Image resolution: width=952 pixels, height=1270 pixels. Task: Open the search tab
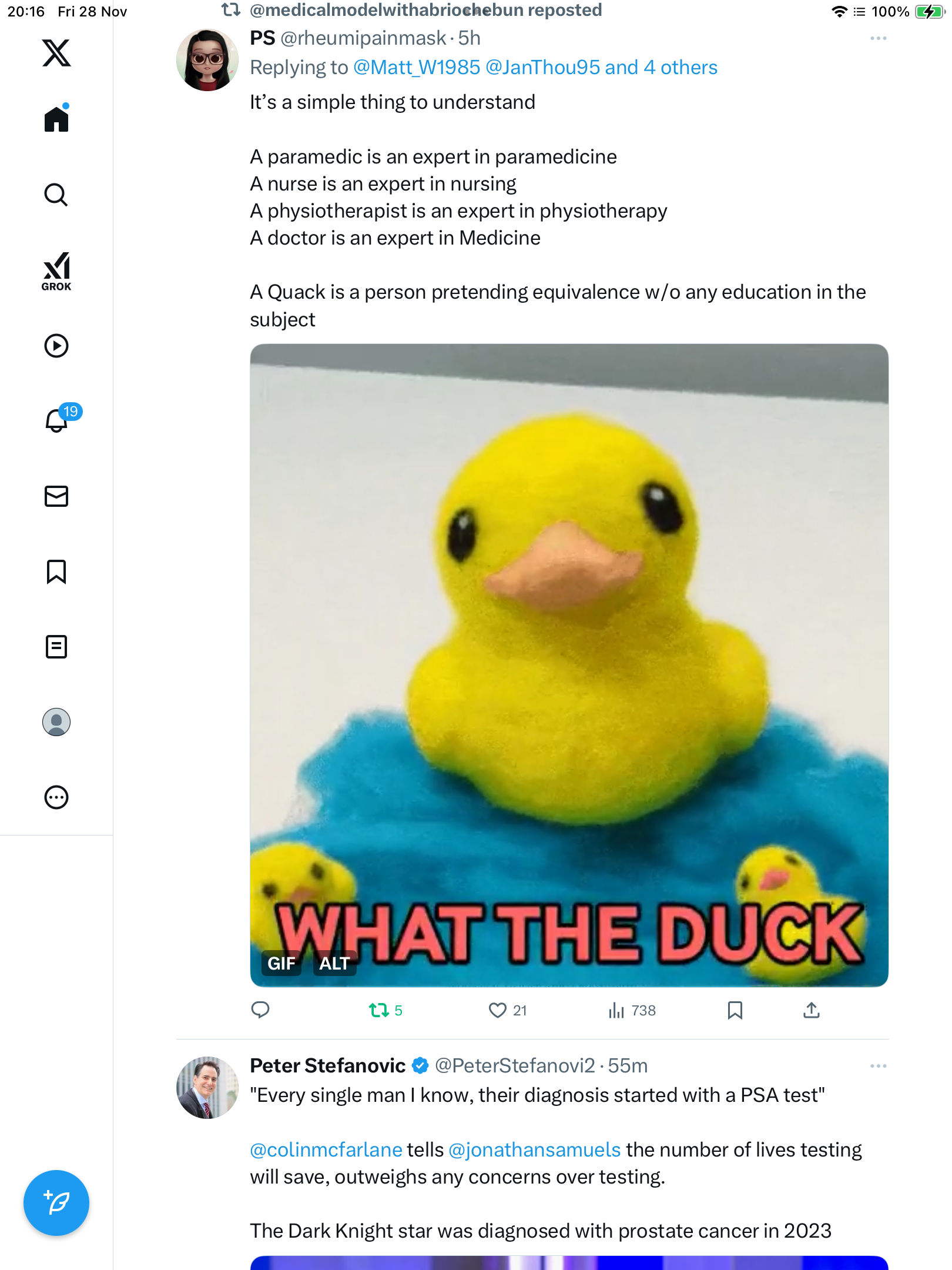tap(56, 195)
